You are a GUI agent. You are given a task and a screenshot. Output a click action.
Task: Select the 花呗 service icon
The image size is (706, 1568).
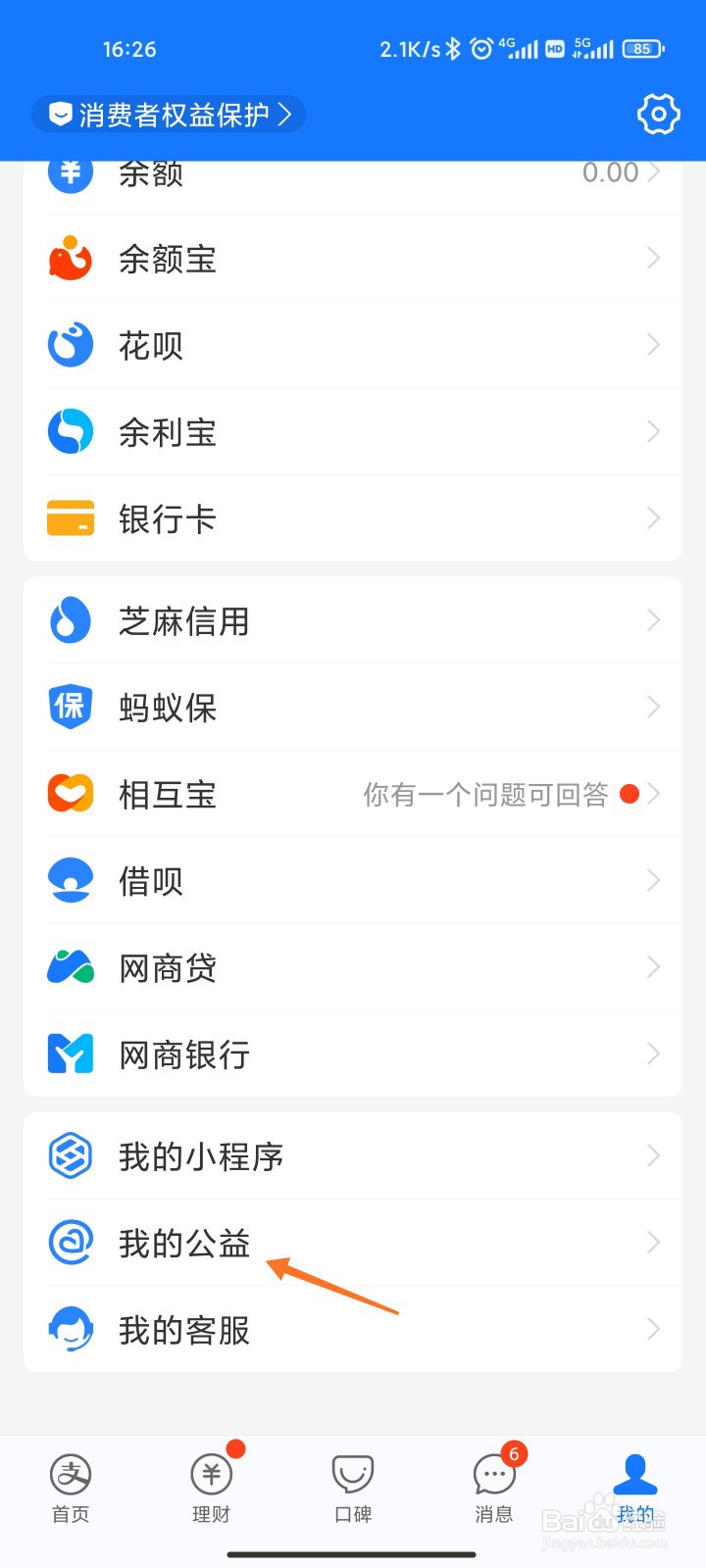pos(69,344)
